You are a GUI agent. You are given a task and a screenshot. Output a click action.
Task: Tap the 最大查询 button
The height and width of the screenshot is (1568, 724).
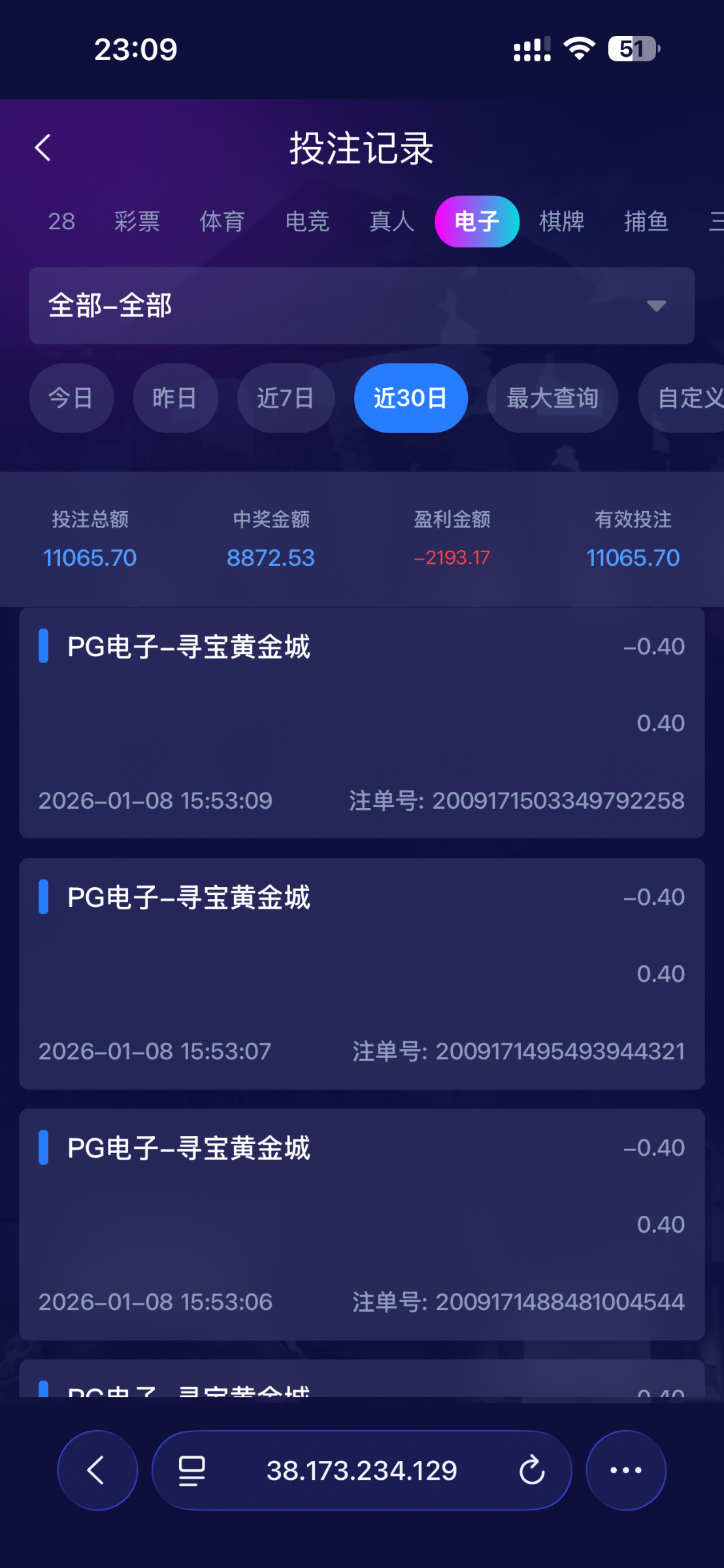[x=551, y=398]
